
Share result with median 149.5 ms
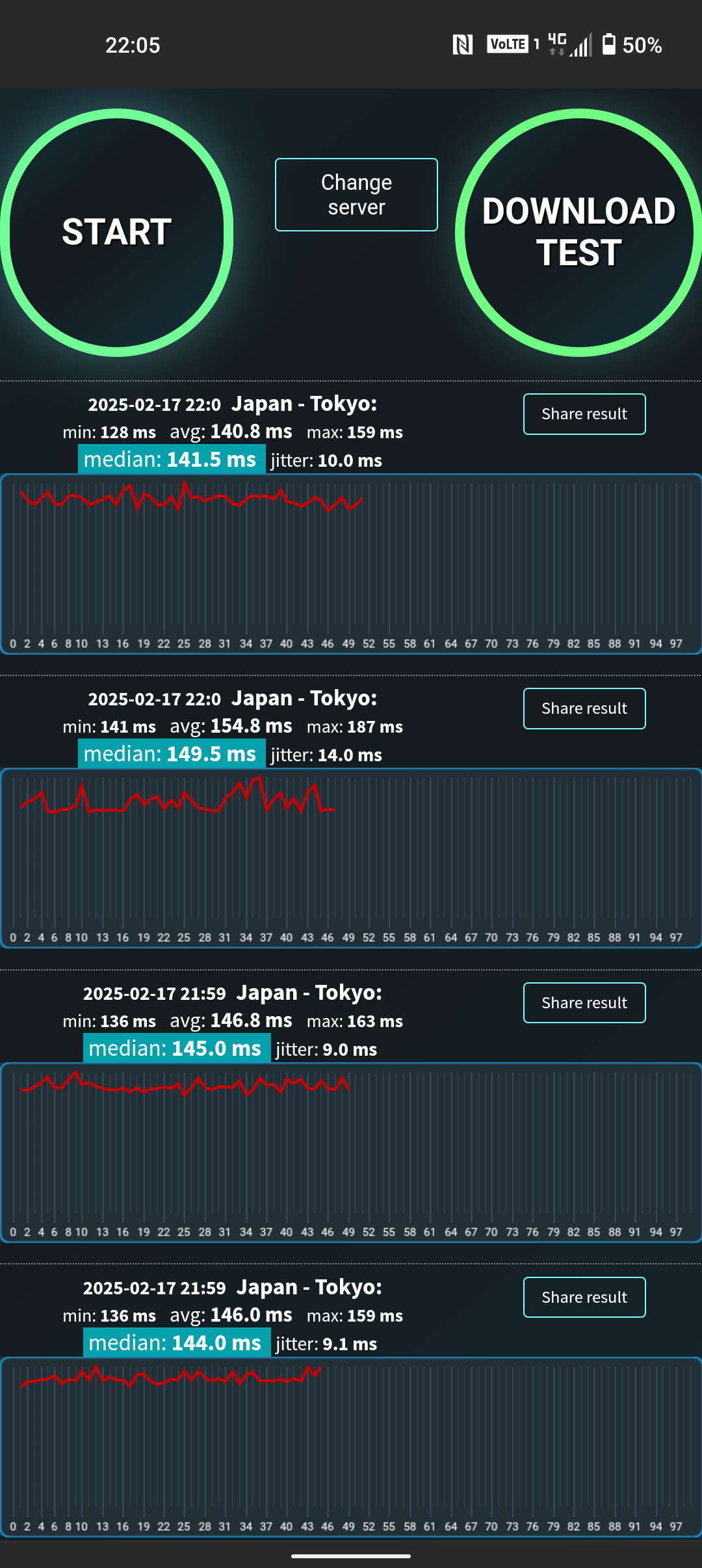point(584,709)
